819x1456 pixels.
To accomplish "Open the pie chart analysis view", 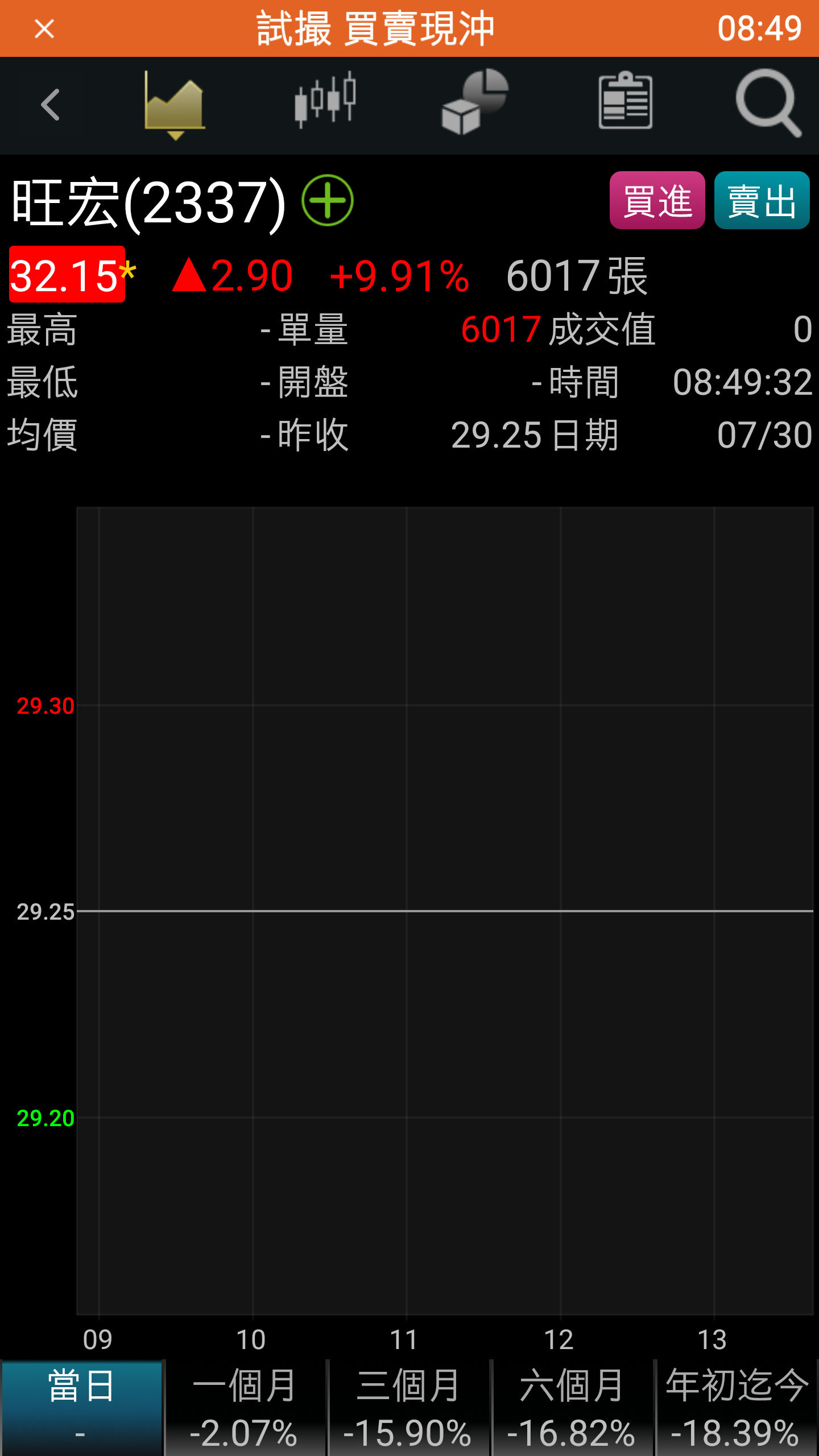I will [475, 101].
